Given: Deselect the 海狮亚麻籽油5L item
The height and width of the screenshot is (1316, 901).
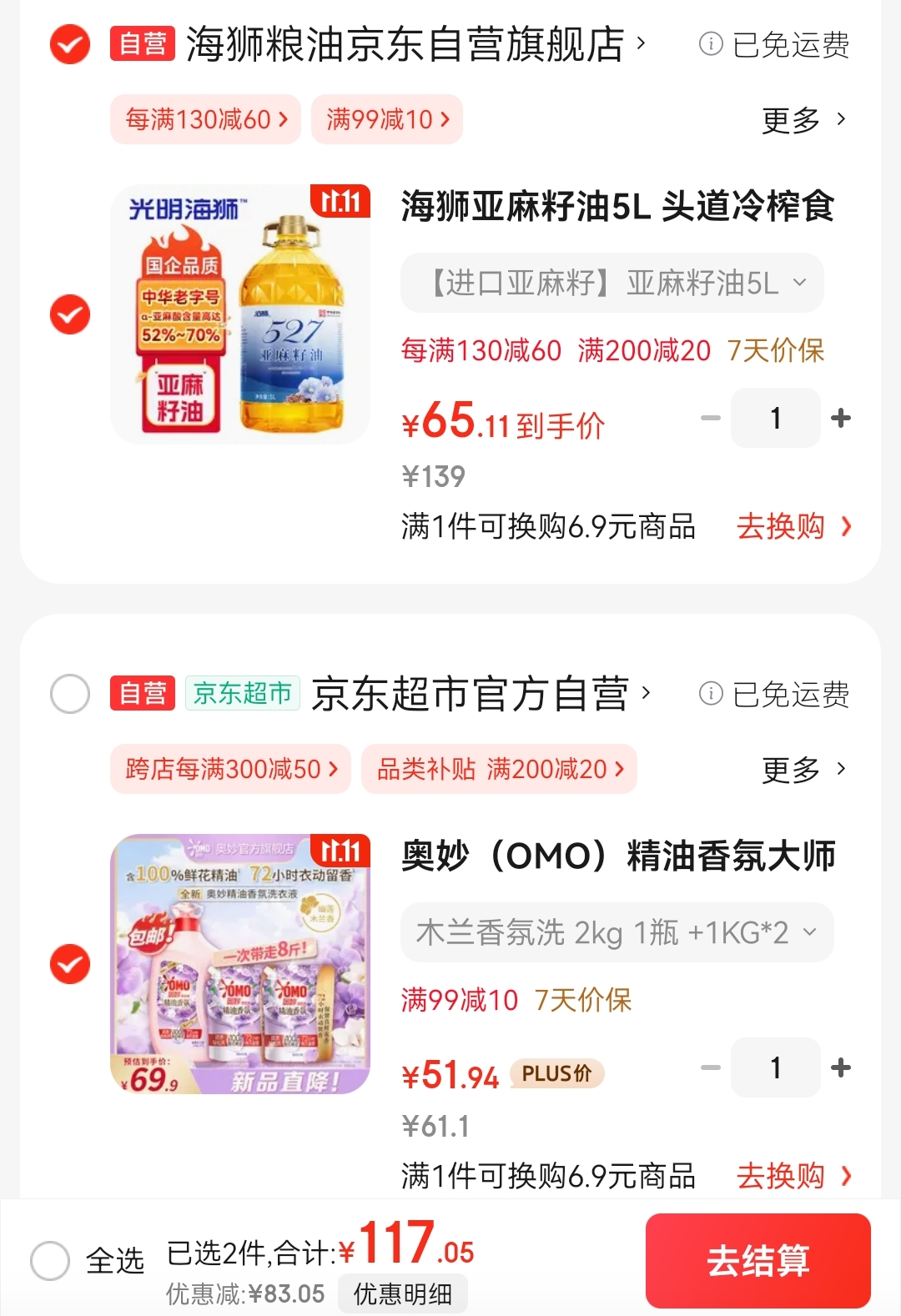Looking at the screenshot, I should [x=70, y=314].
